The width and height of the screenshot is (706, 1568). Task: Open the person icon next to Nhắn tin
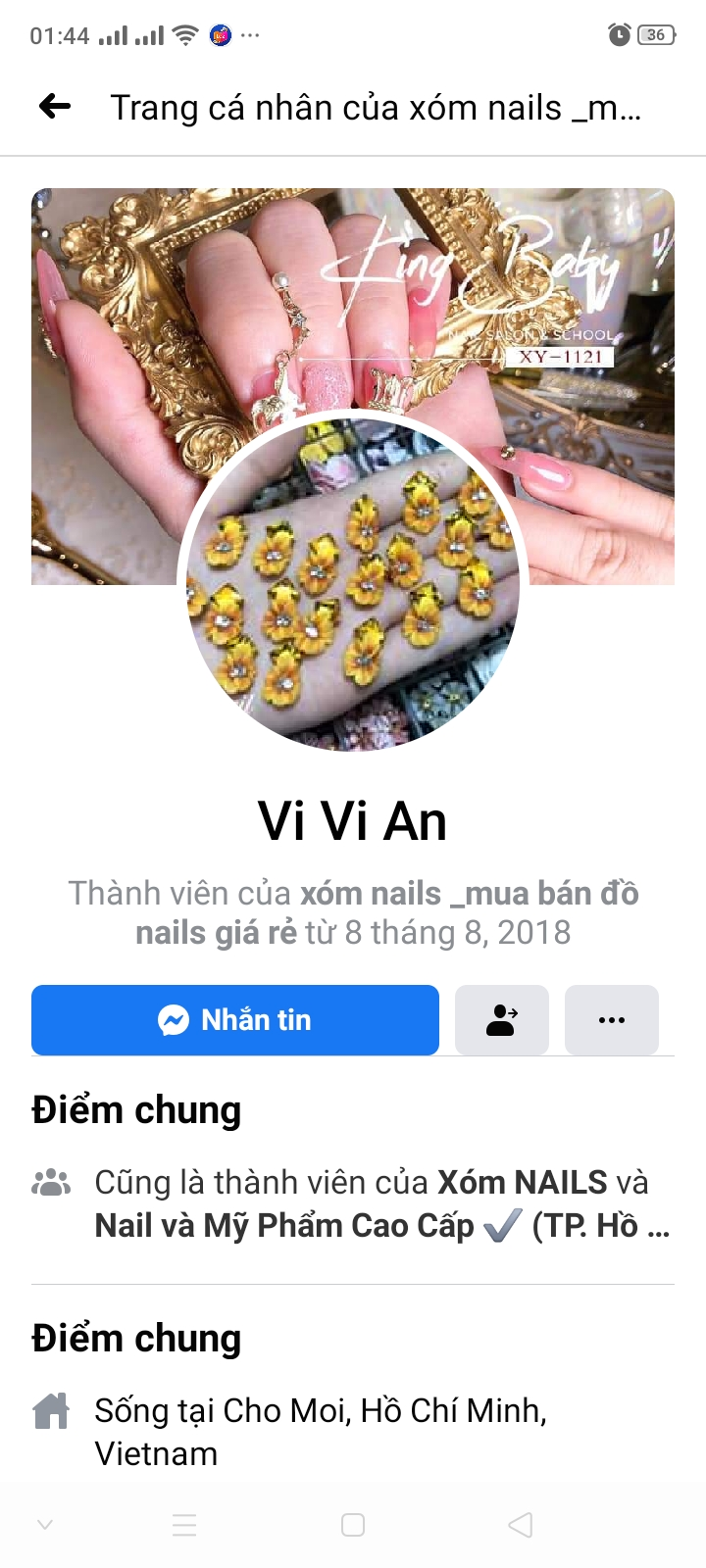501,1020
